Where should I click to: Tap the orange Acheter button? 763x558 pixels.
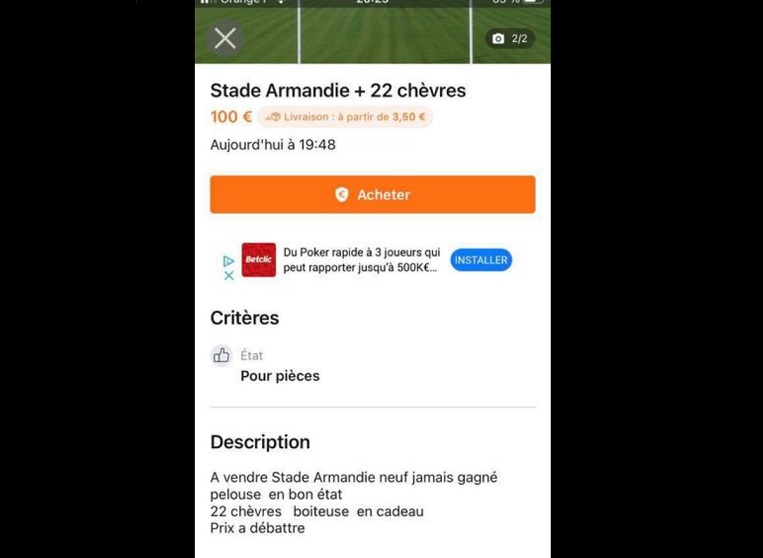(372, 195)
